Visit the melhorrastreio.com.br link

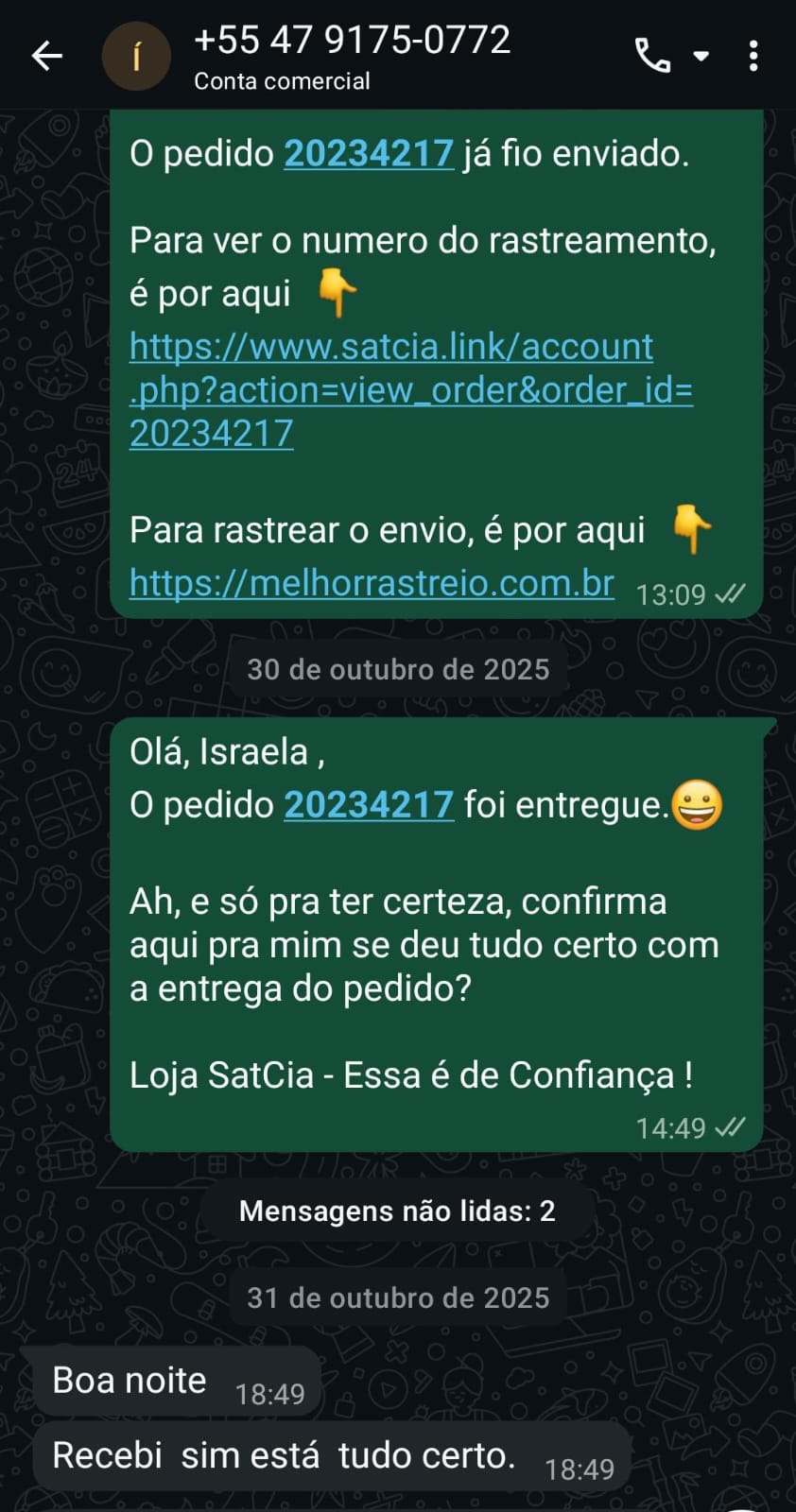(x=372, y=583)
